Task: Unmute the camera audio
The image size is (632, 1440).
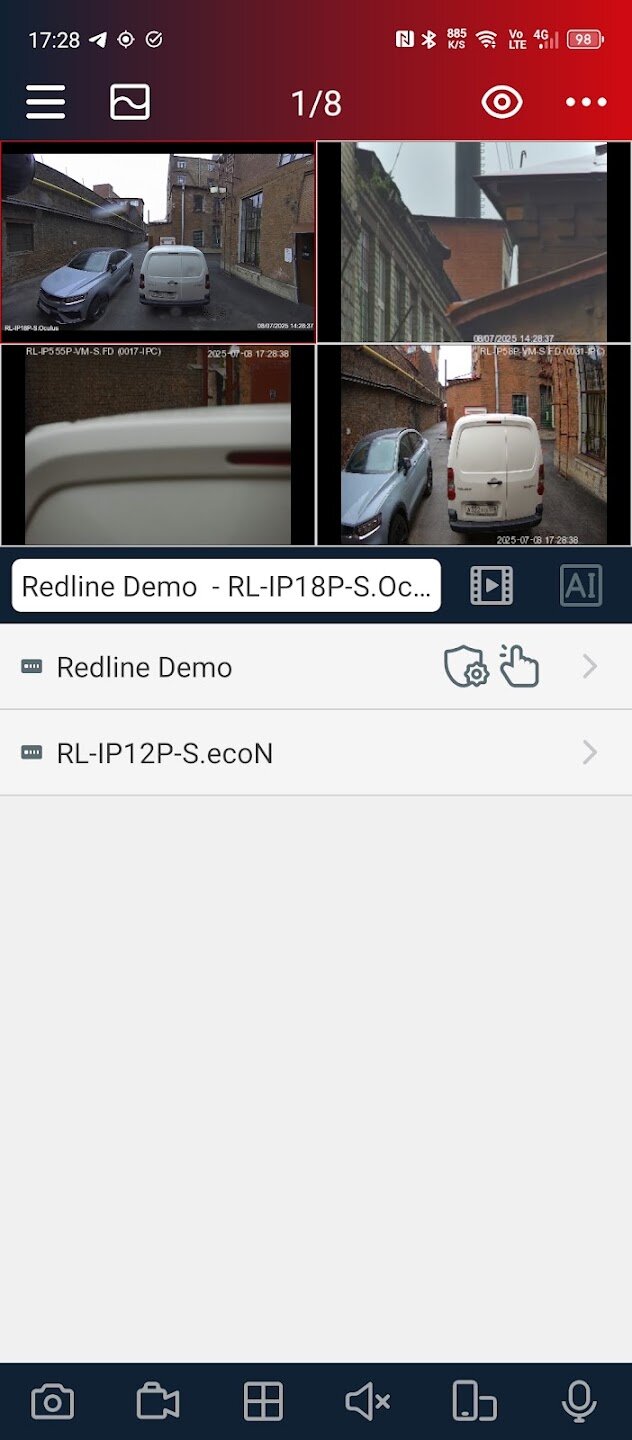Action: 368,1402
